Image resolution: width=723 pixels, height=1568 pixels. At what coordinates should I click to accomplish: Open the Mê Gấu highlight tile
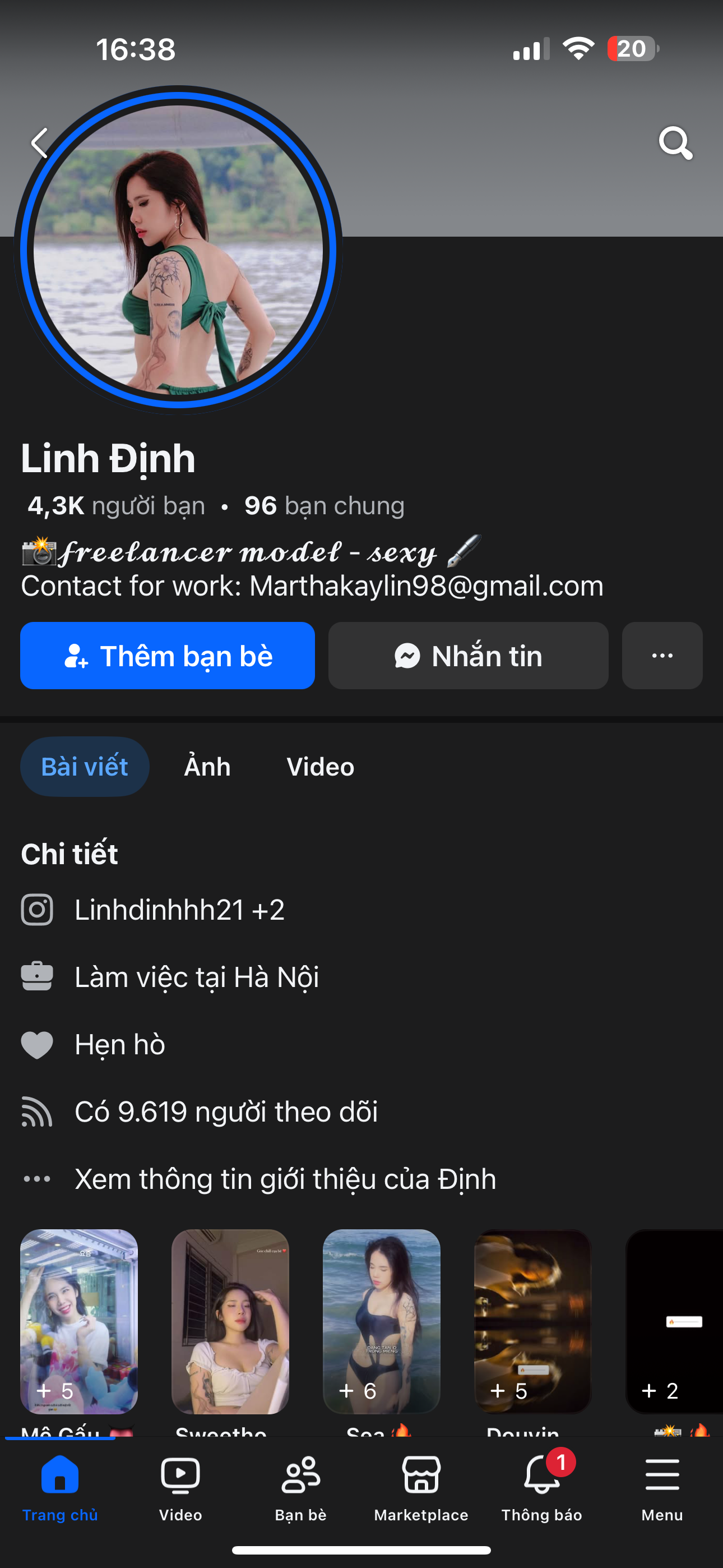pos(79,1321)
